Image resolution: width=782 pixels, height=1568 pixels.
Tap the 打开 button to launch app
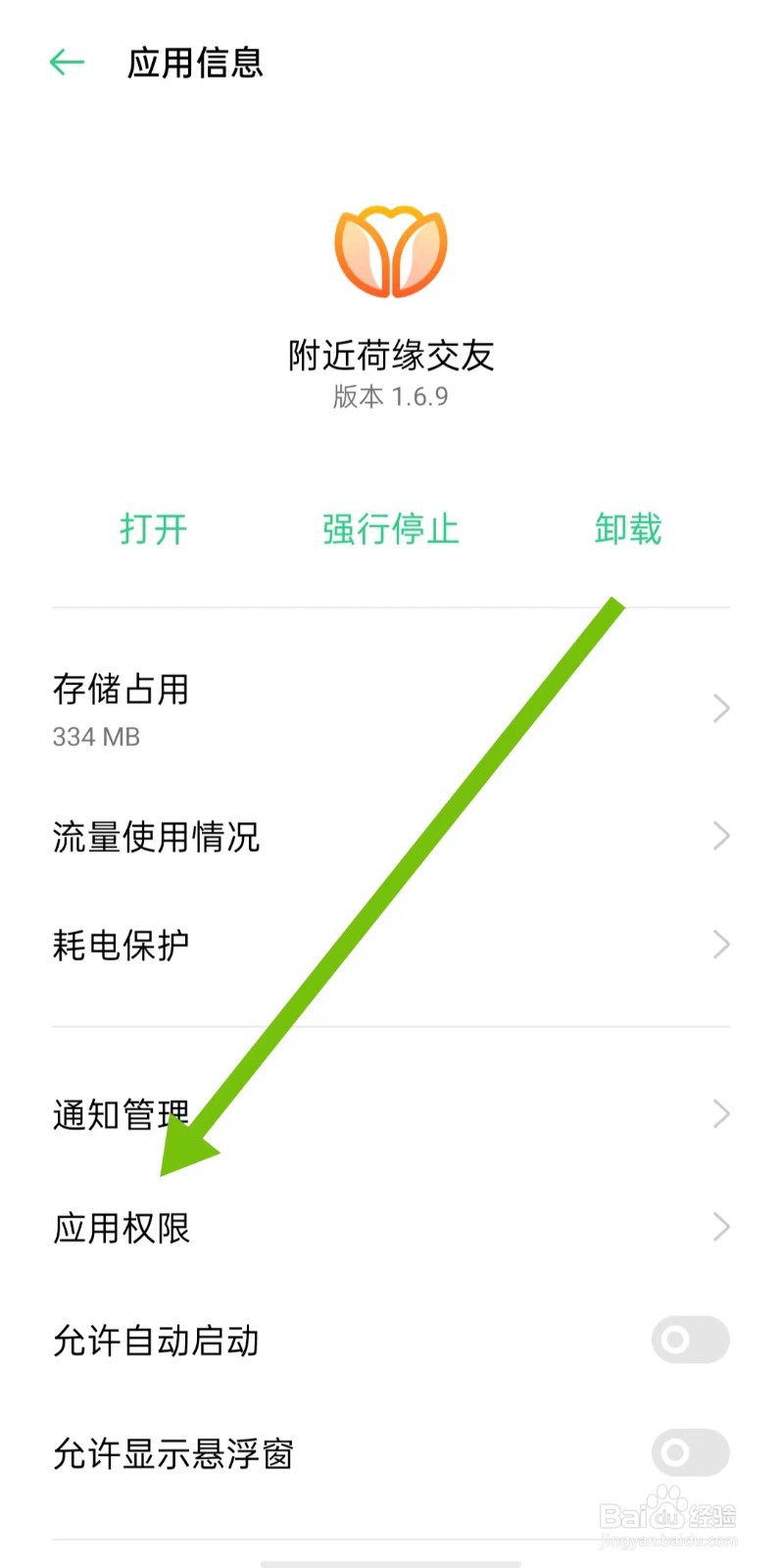pyautogui.click(x=154, y=528)
